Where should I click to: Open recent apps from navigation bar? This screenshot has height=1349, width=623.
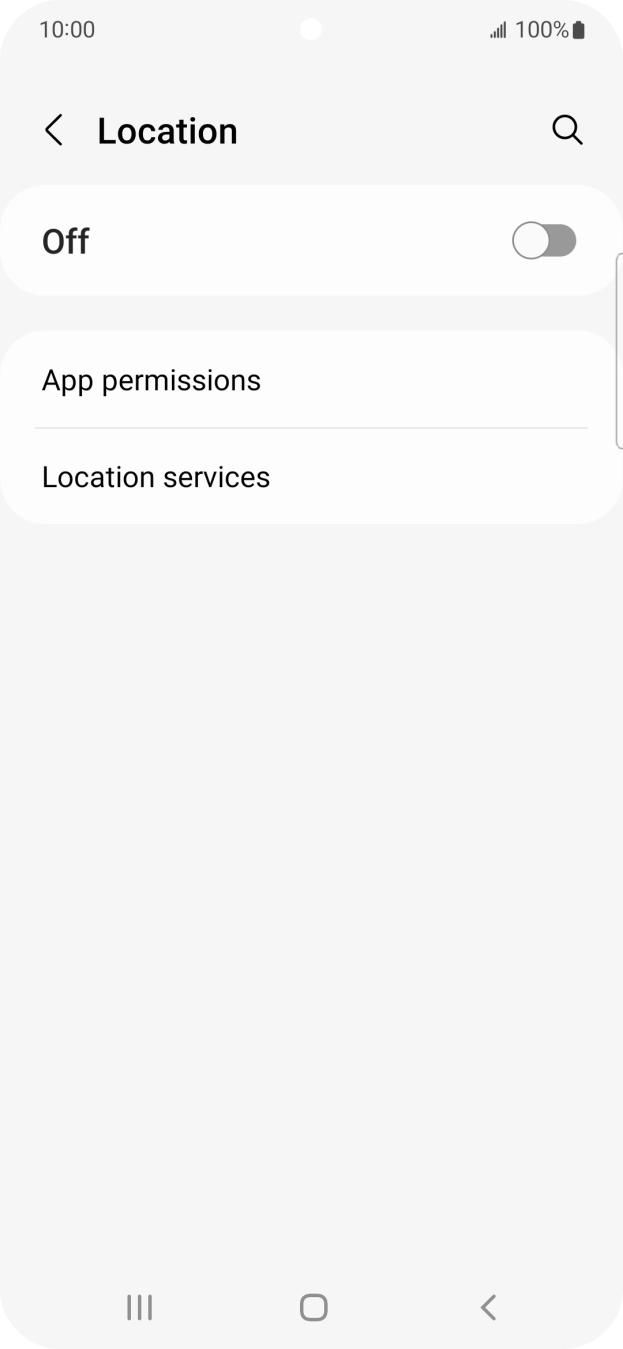click(x=139, y=1307)
